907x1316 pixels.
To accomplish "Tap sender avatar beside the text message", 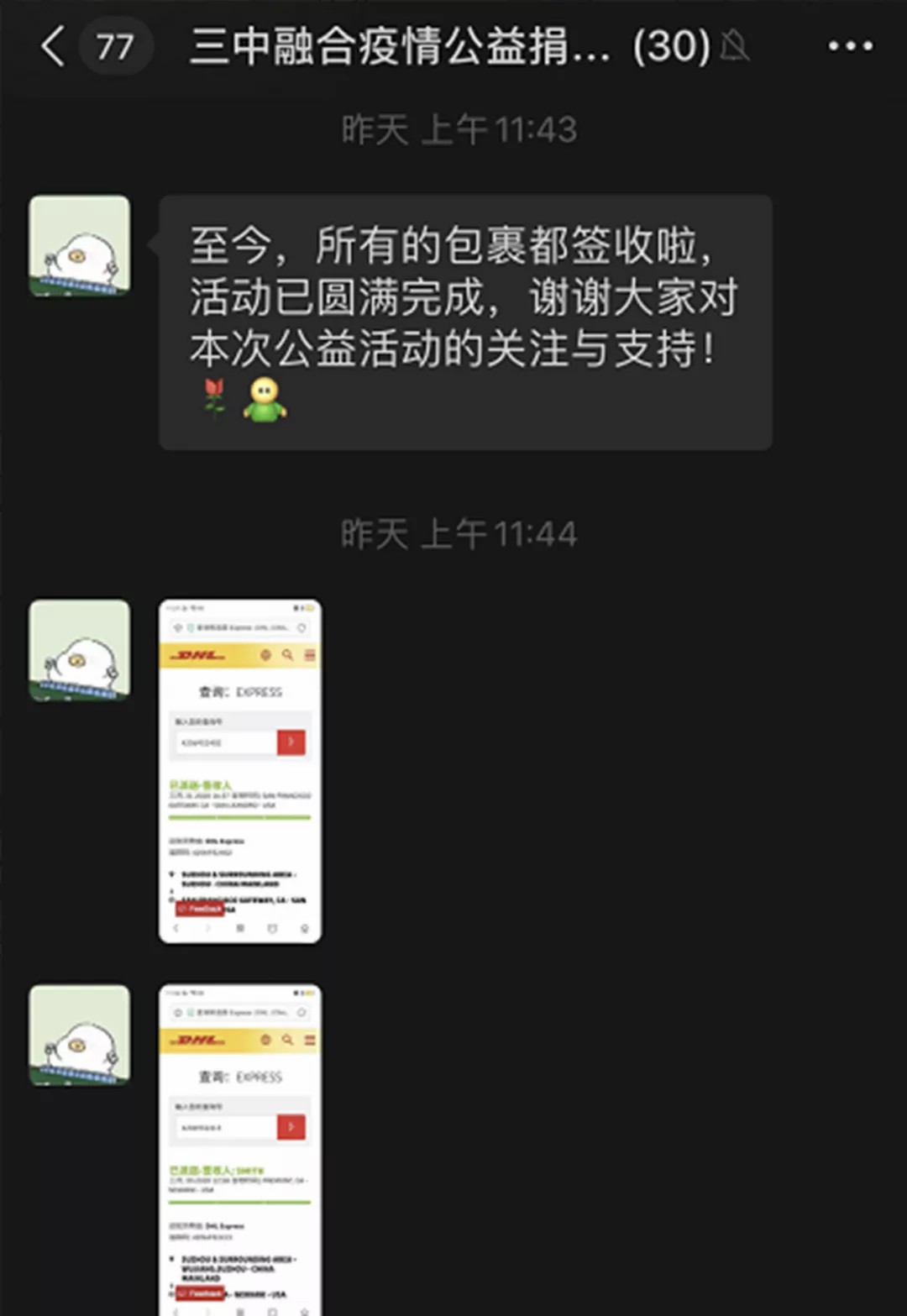I will 80,246.
